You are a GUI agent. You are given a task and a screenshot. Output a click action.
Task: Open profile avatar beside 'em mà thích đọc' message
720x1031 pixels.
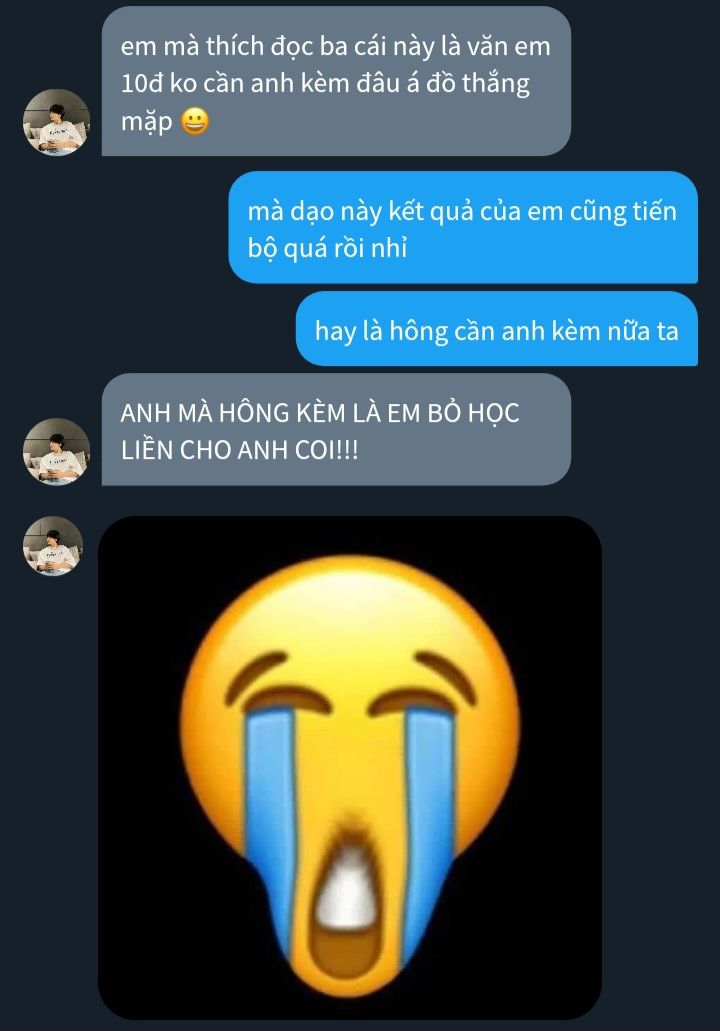pos(56,123)
